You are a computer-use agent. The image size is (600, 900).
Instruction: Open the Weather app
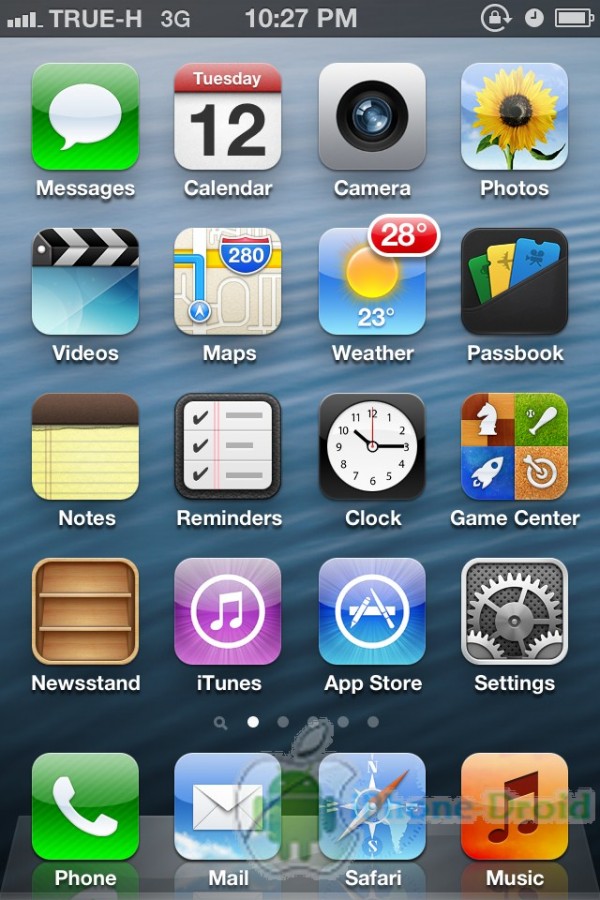coord(372,282)
